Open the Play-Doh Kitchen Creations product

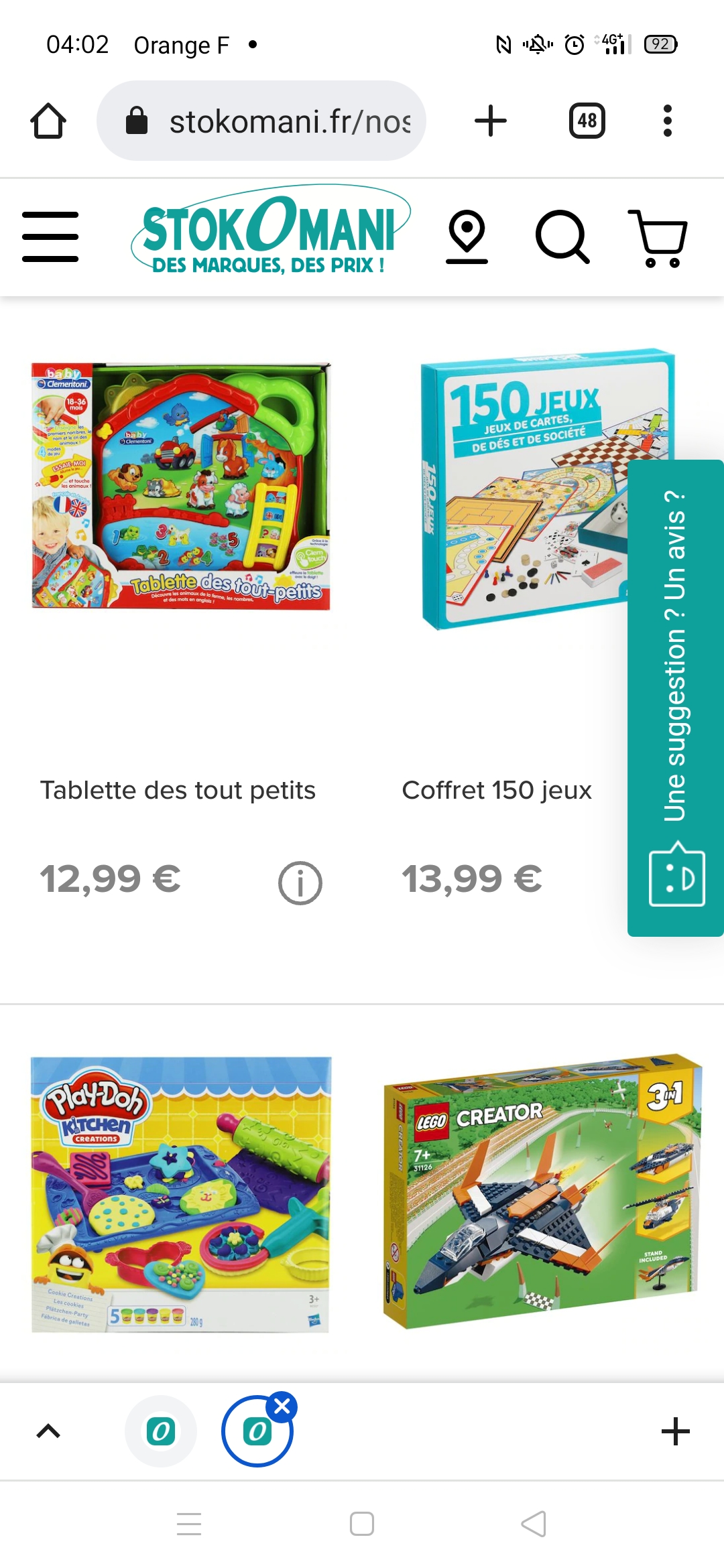(181, 1194)
